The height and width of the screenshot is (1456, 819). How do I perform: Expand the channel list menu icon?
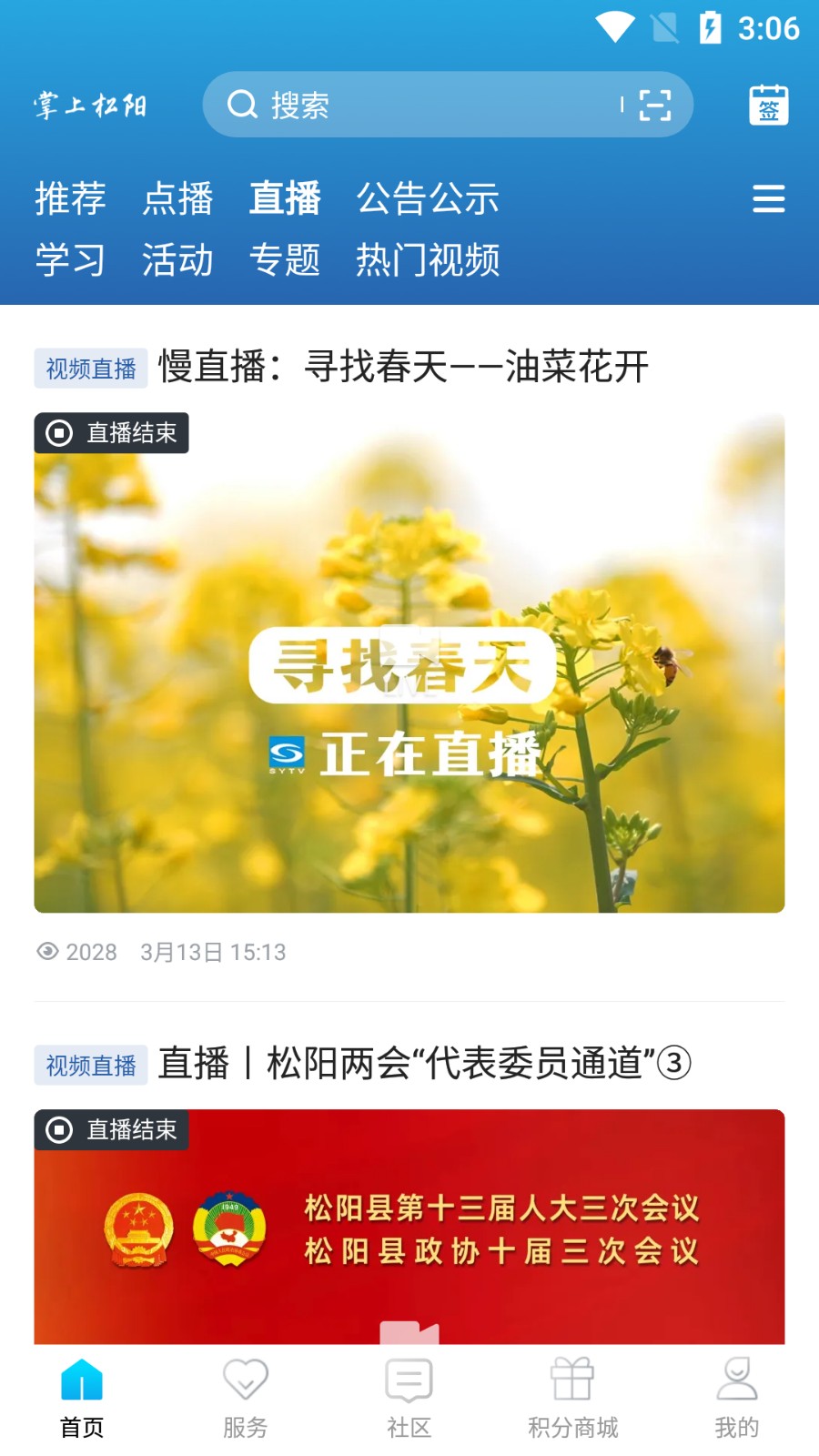(768, 198)
